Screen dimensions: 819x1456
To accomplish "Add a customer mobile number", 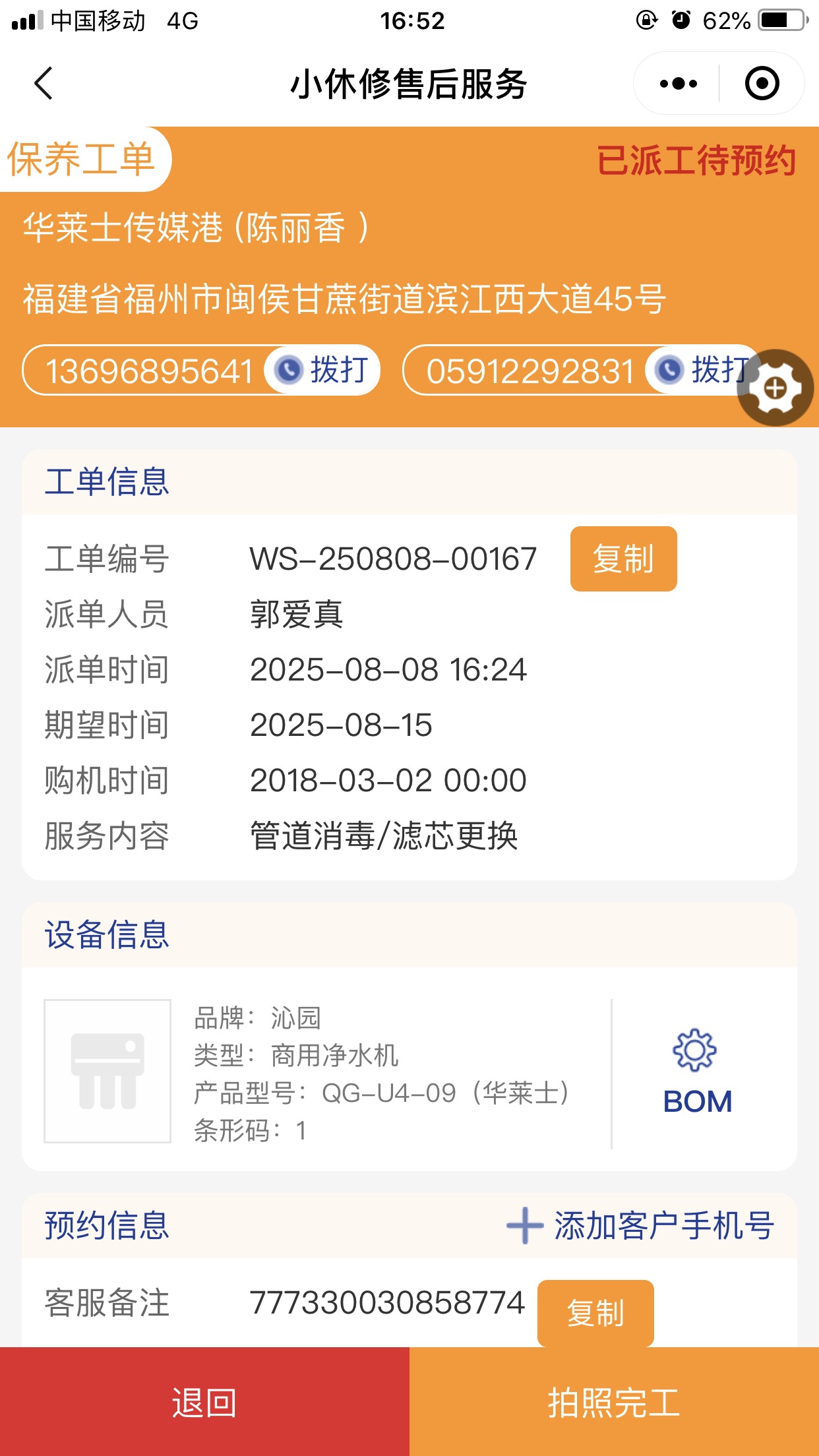I will tap(640, 1226).
